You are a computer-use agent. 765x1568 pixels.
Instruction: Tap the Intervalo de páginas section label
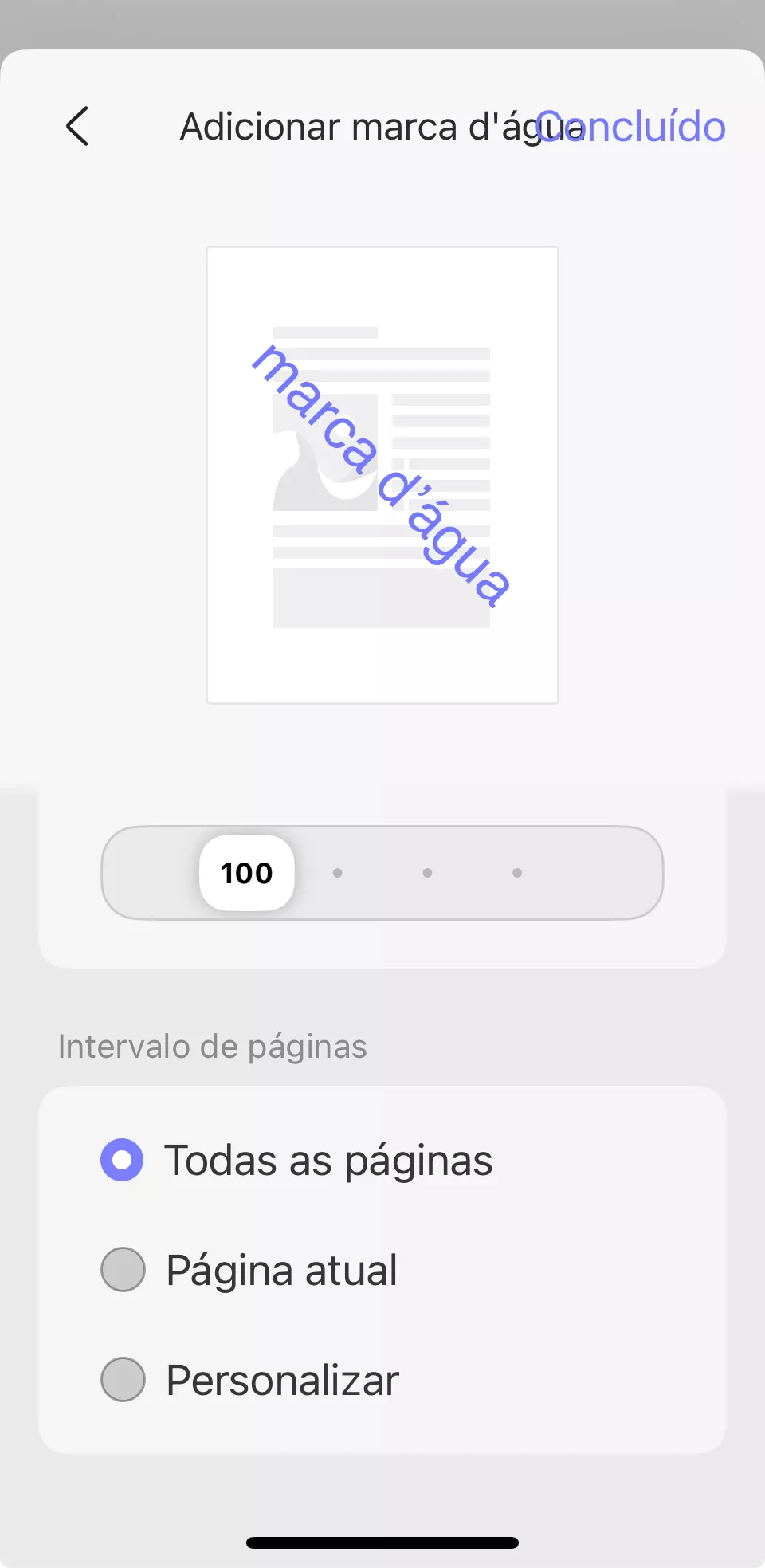point(212,1045)
